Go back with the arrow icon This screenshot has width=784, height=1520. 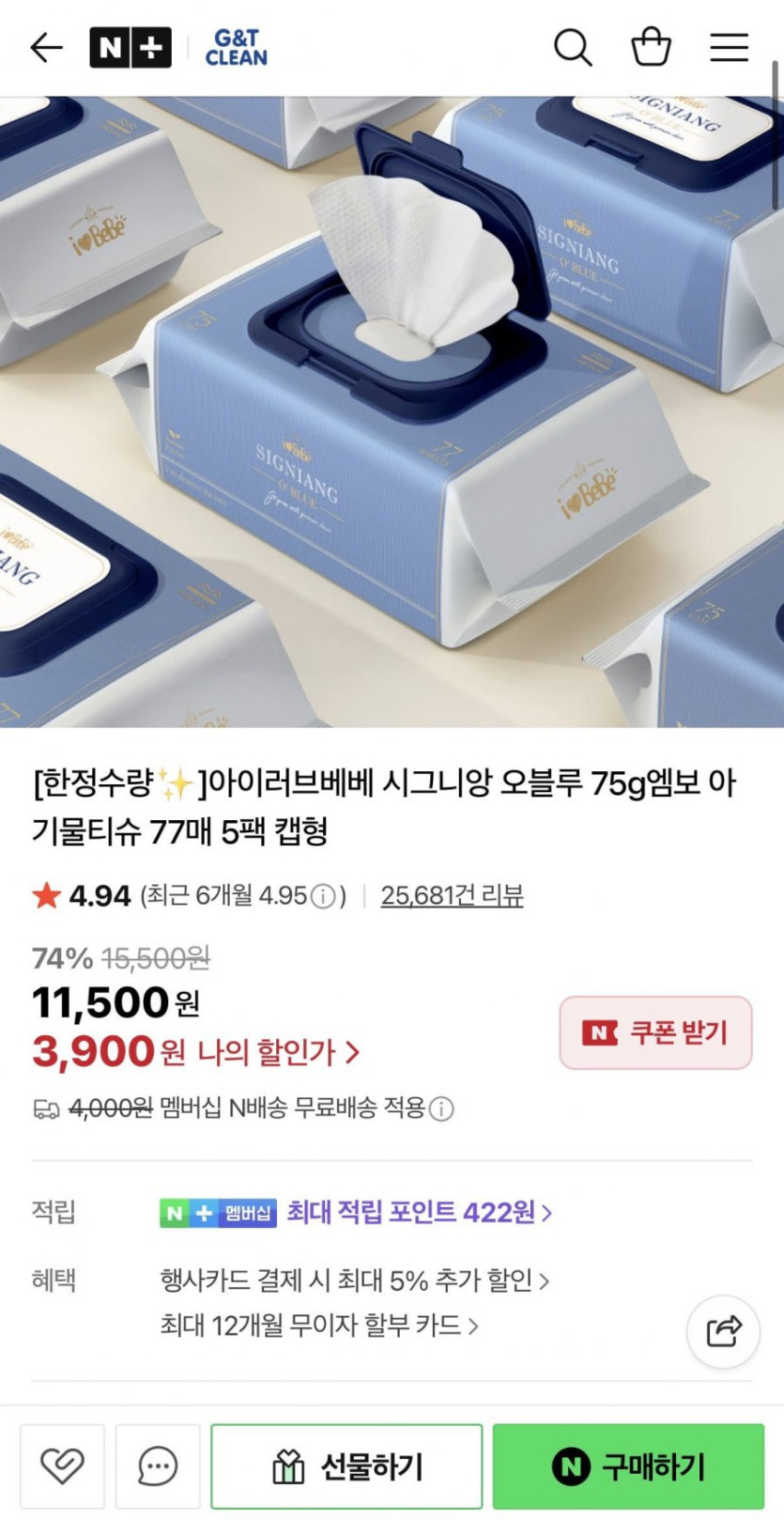point(46,47)
